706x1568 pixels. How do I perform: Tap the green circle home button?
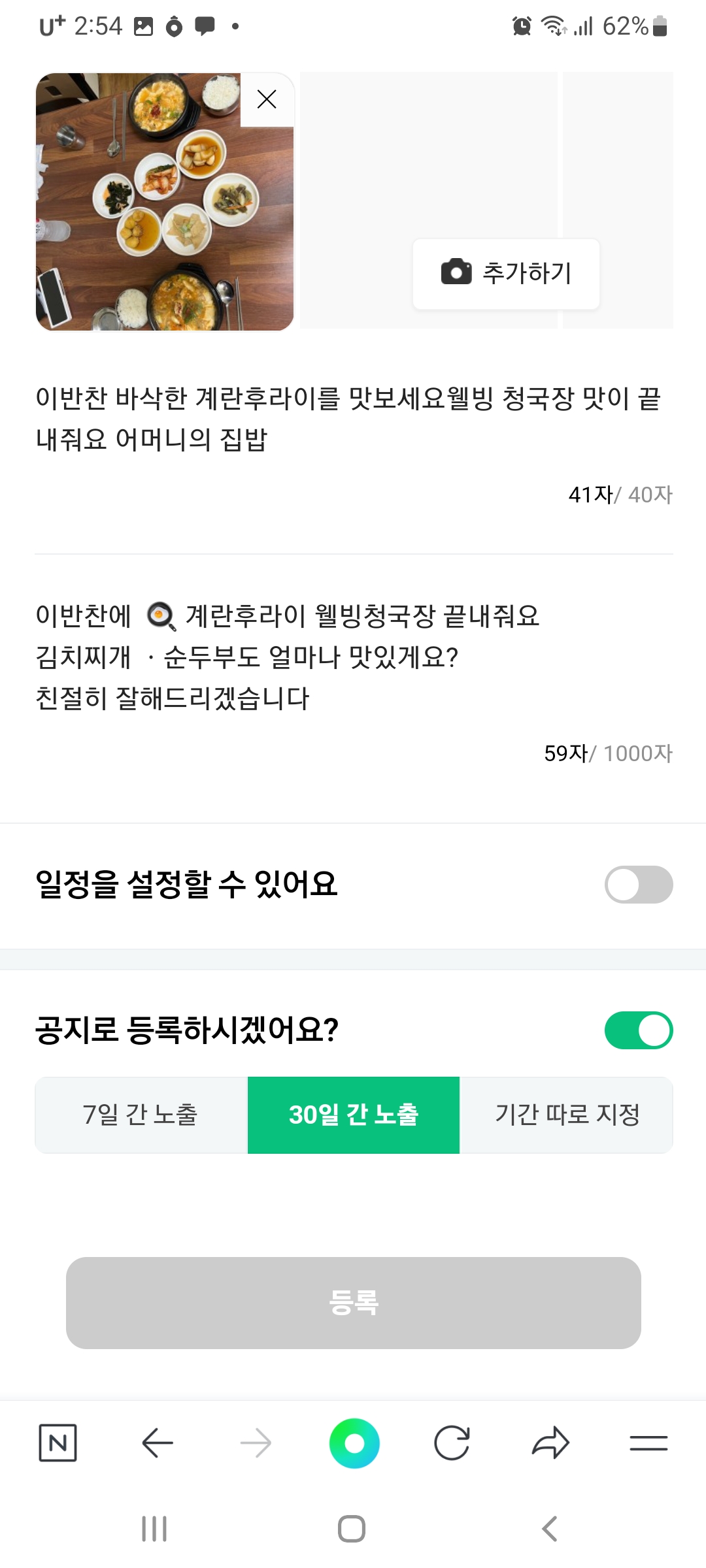pyautogui.click(x=356, y=1444)
